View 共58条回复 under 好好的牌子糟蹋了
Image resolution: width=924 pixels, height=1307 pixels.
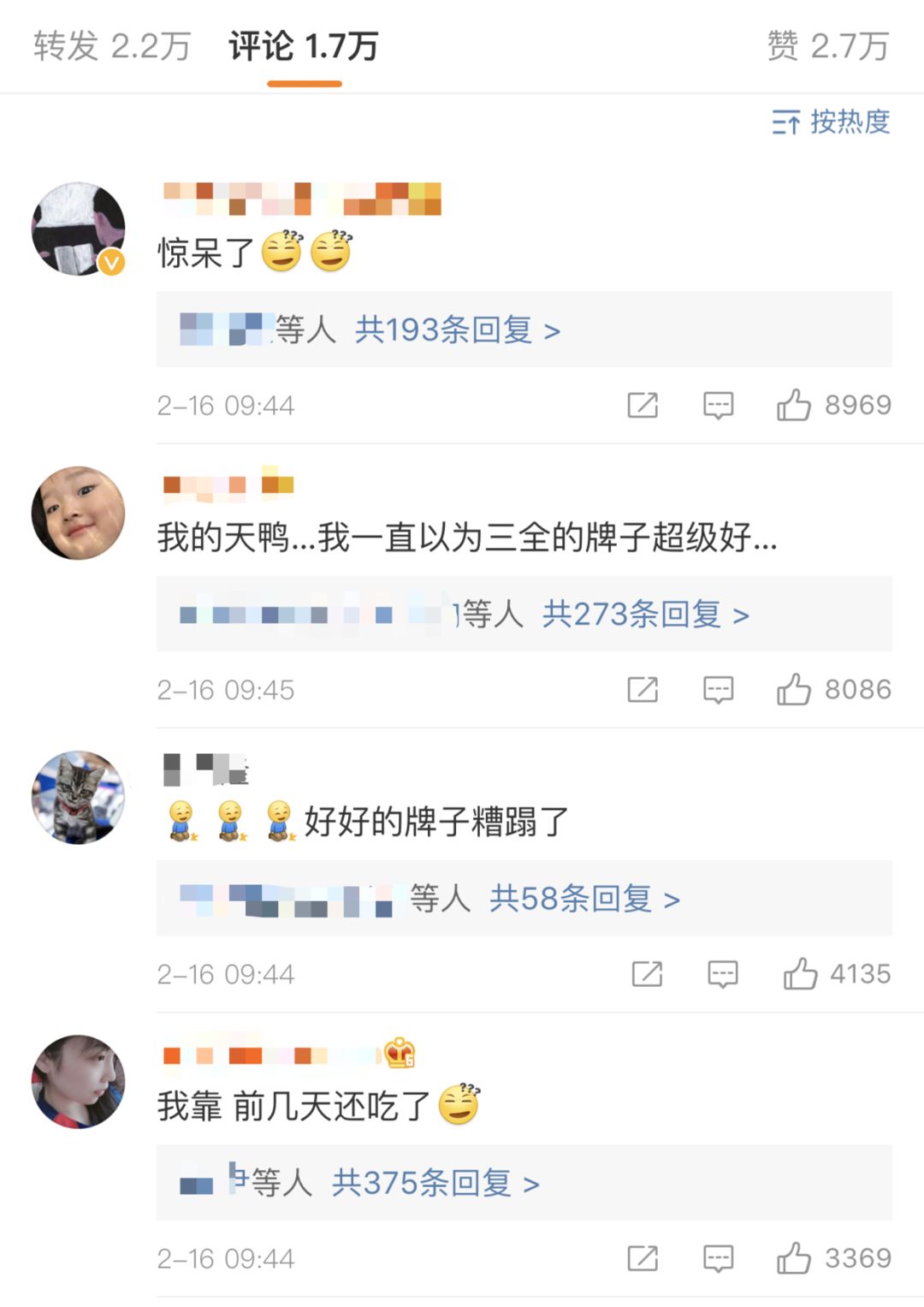[x=584, y=899]
